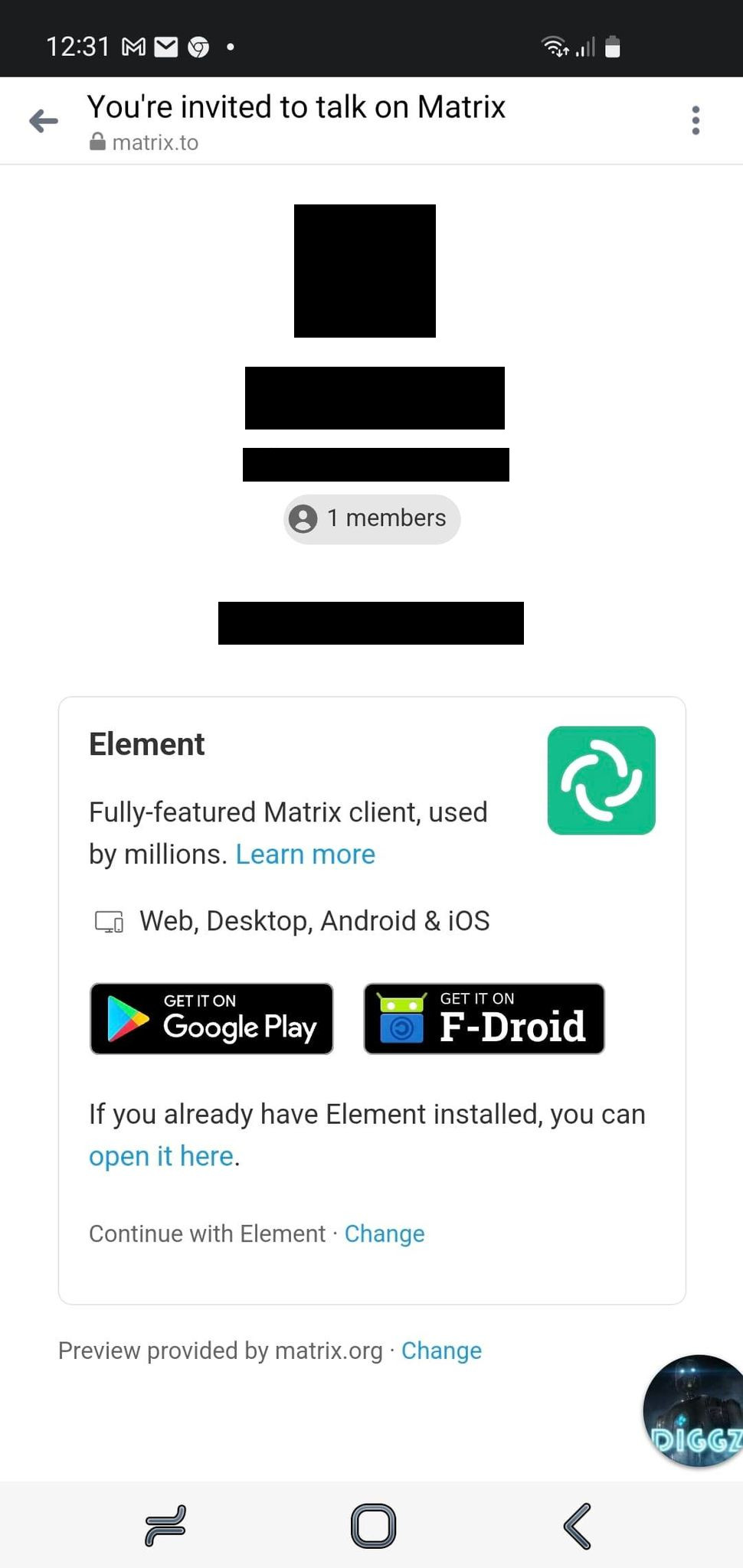
Task: Go to the home screen
Action: click(373, 1525)
